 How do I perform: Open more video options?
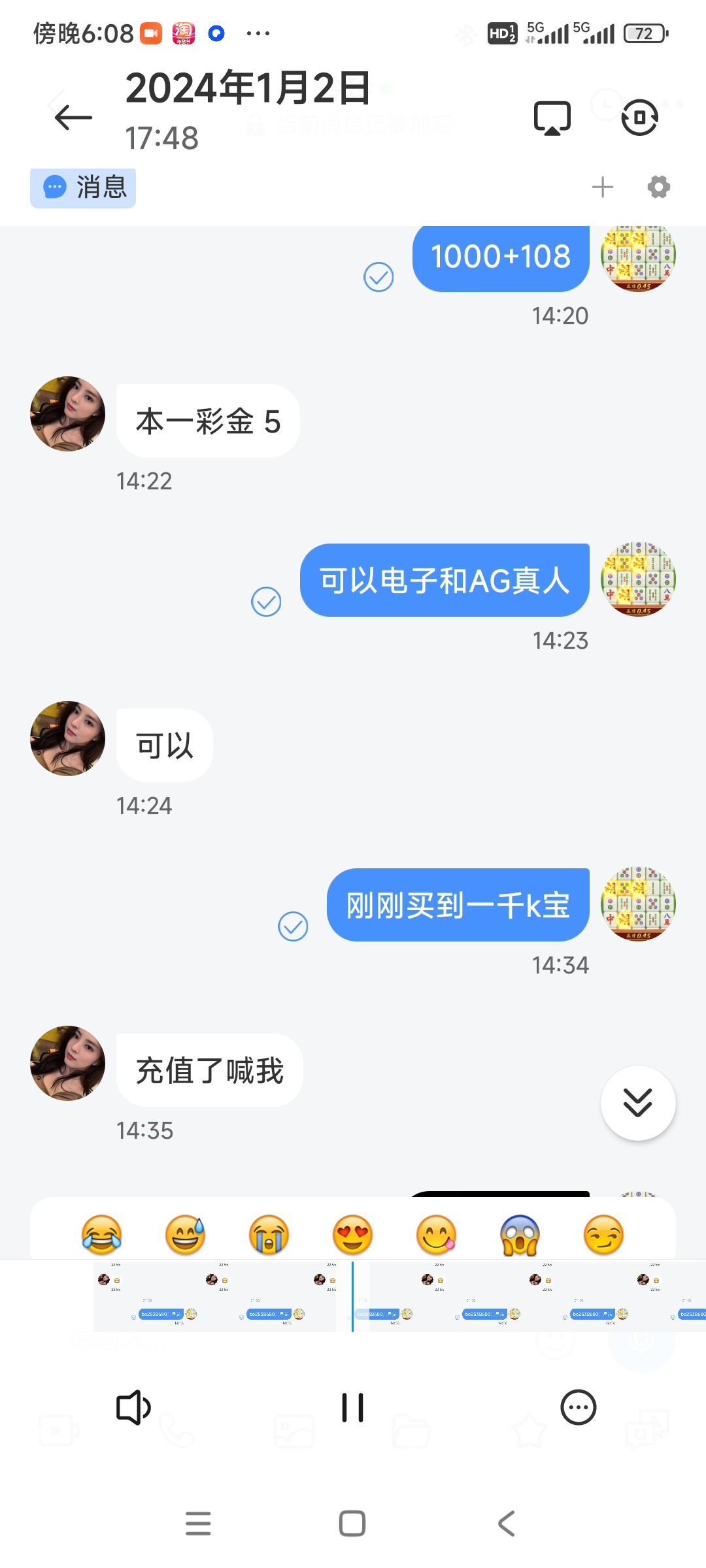[x=579, y=1407]
